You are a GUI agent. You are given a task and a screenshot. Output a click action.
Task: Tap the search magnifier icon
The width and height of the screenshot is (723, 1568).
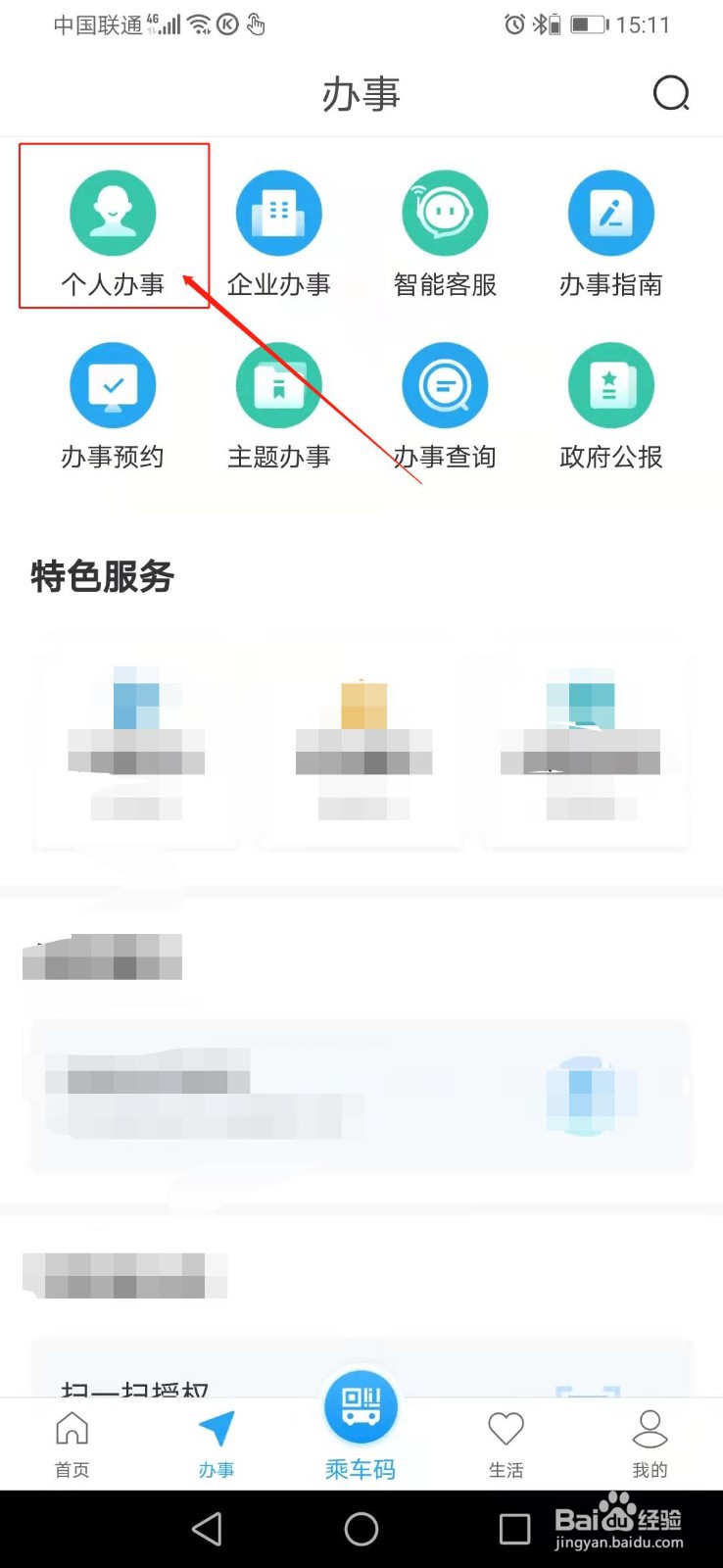(x=671, y=94)
